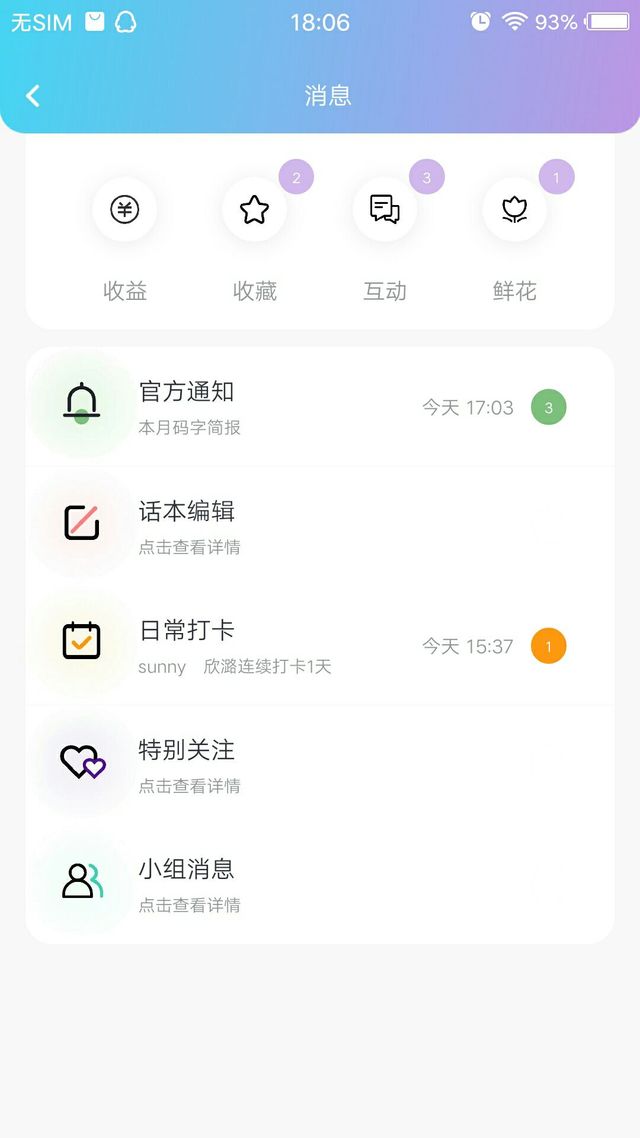Open 小组消息 group messages

[x=320, y=883]
